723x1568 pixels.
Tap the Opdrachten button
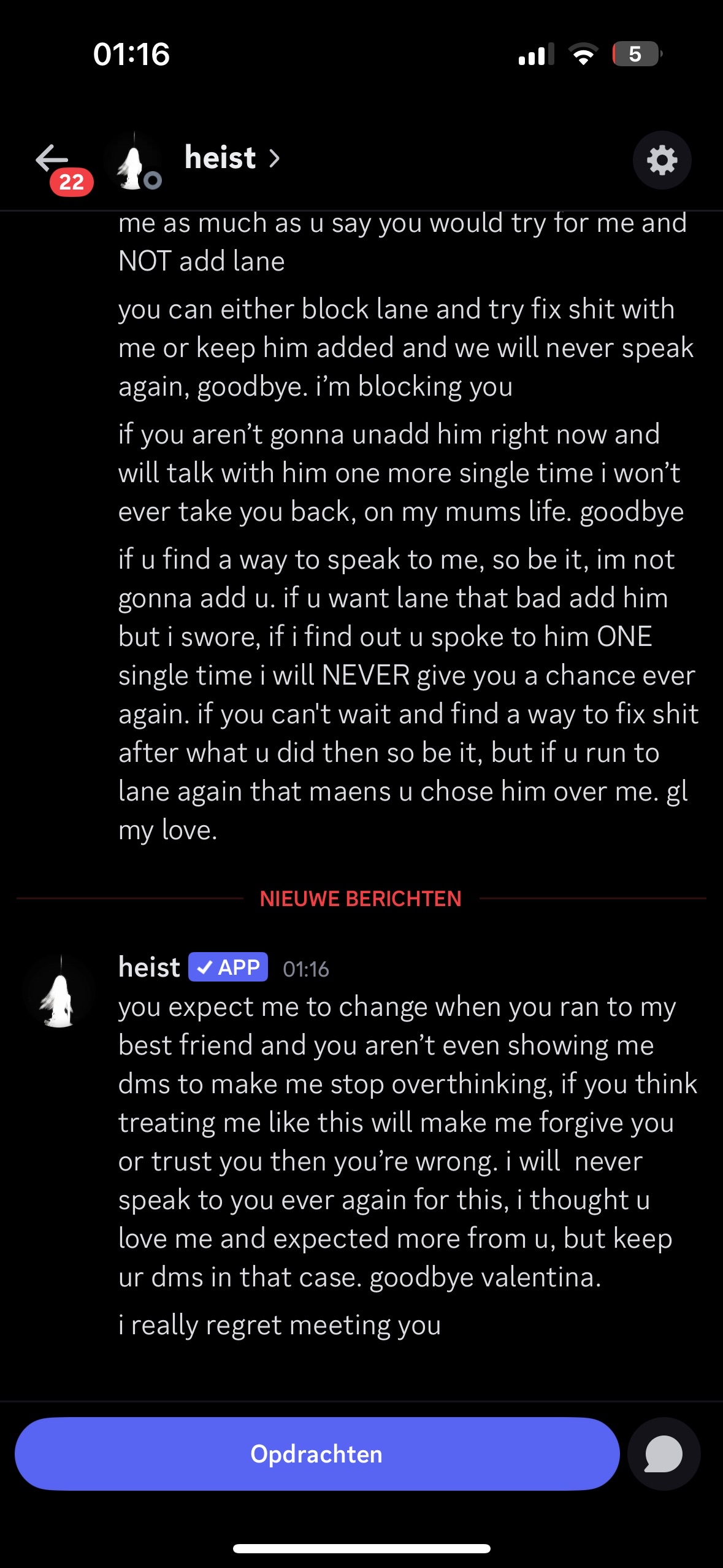point(316,1453)
